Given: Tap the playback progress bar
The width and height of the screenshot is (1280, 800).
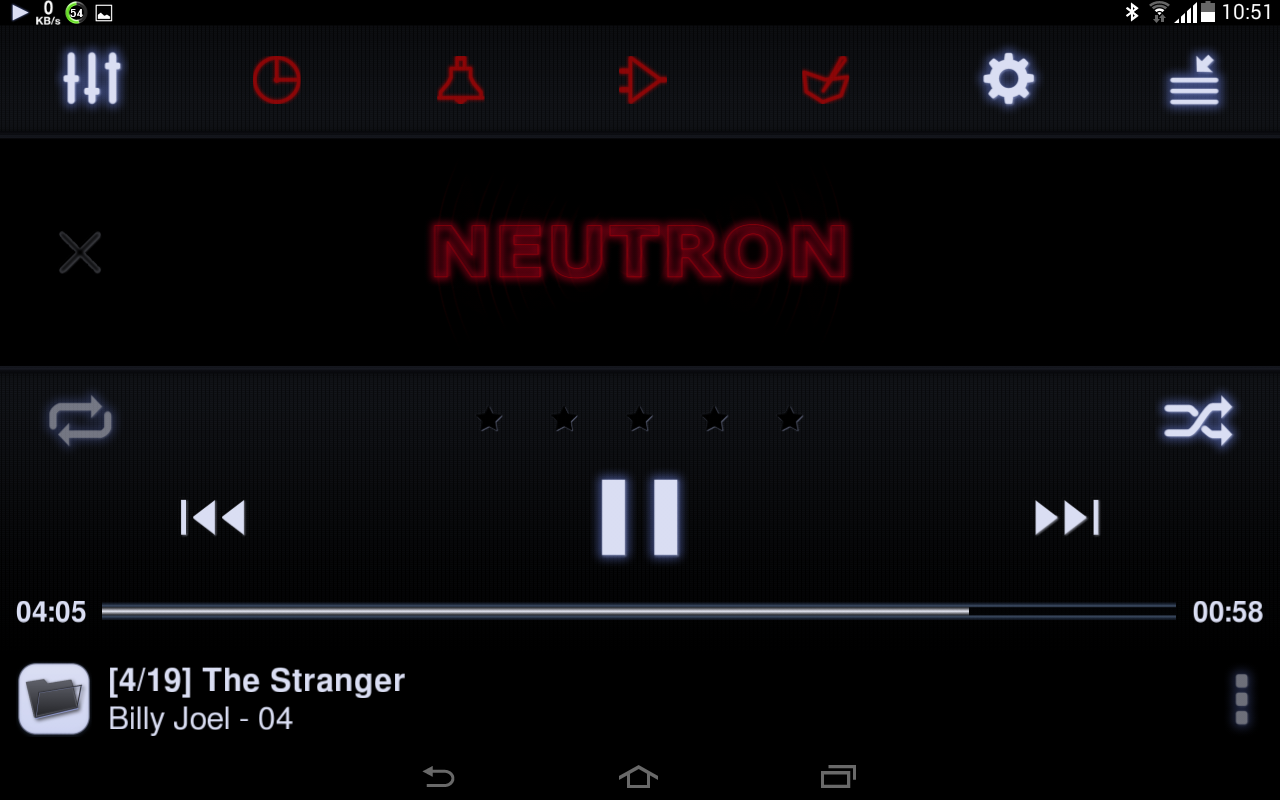Looking at the screenshot, I should [638, 611].
